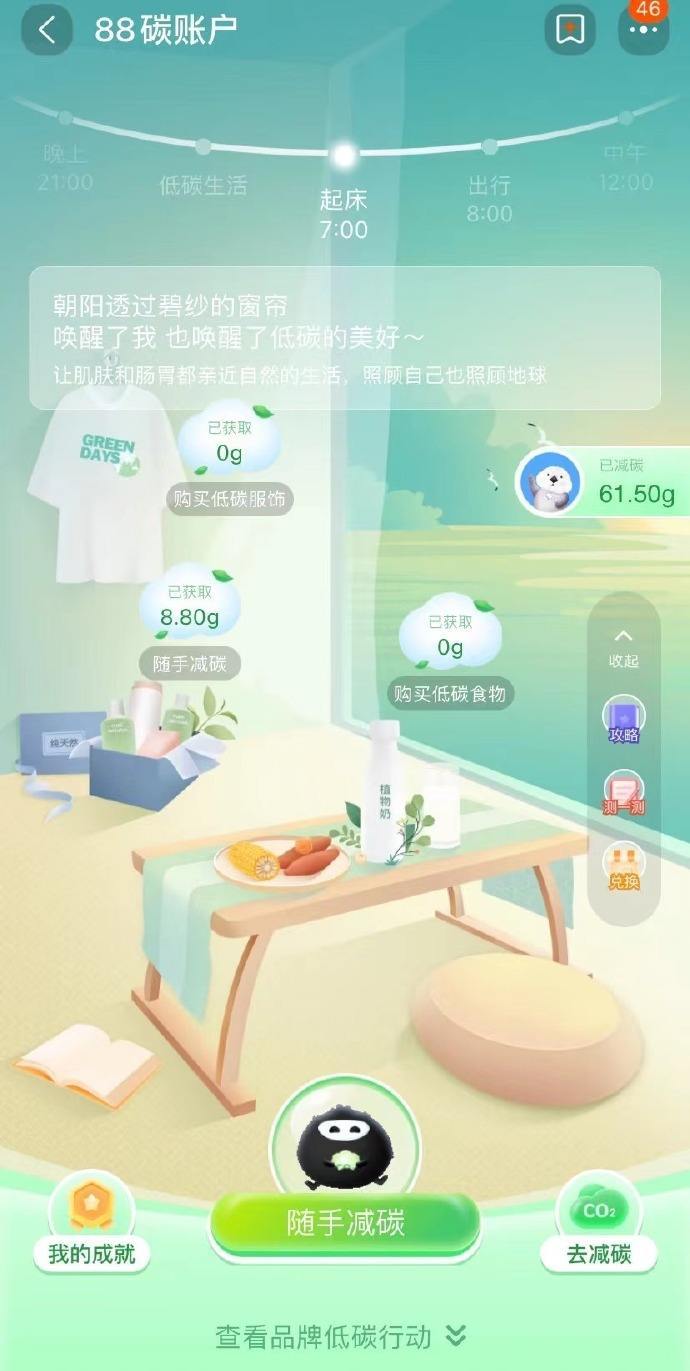Tap 去减碳 button
The width and height of the screenshot is (690, 1371).
(x=598, y=1226)
